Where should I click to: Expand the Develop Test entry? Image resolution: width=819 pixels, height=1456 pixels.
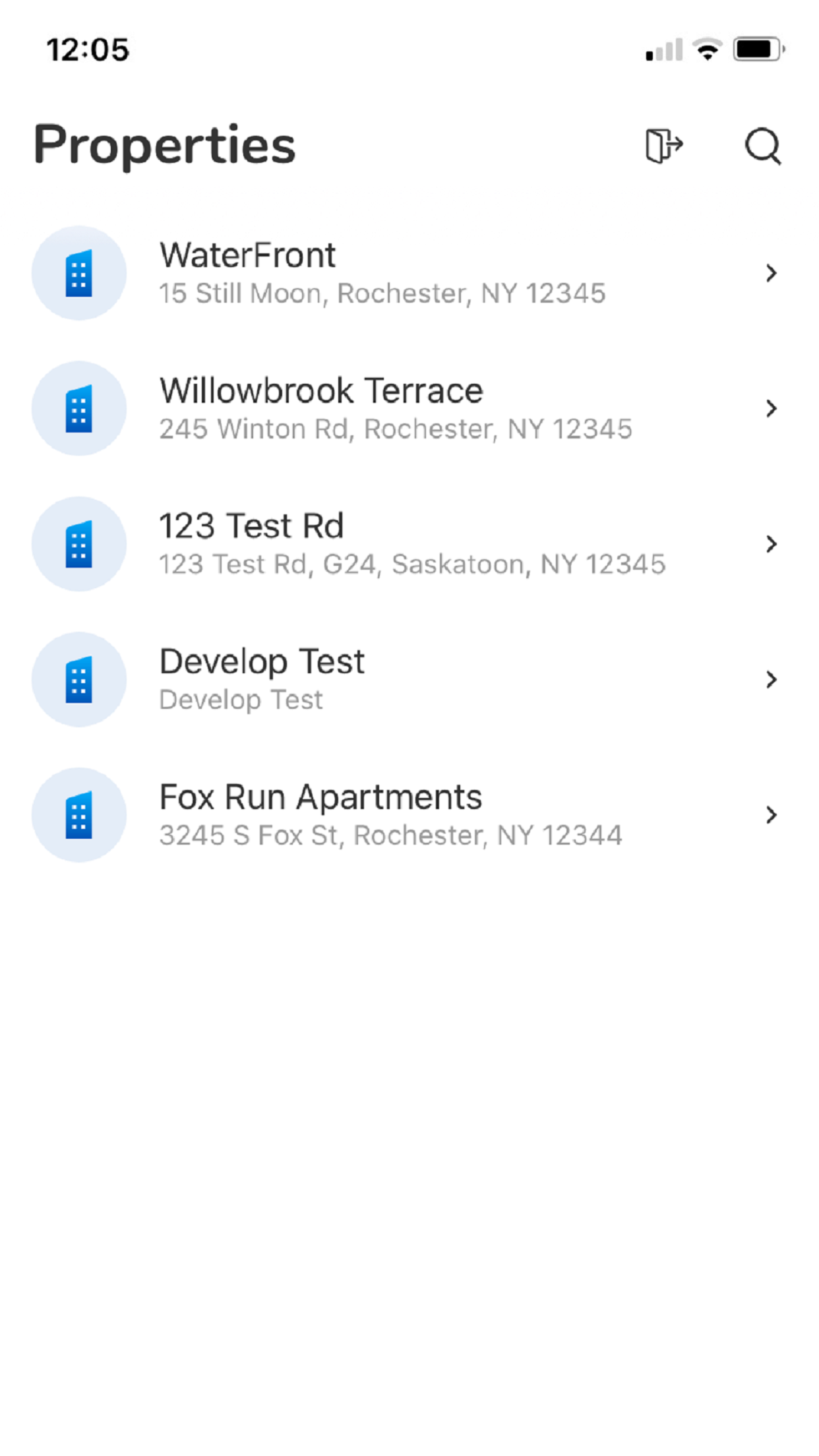point(772,680)
